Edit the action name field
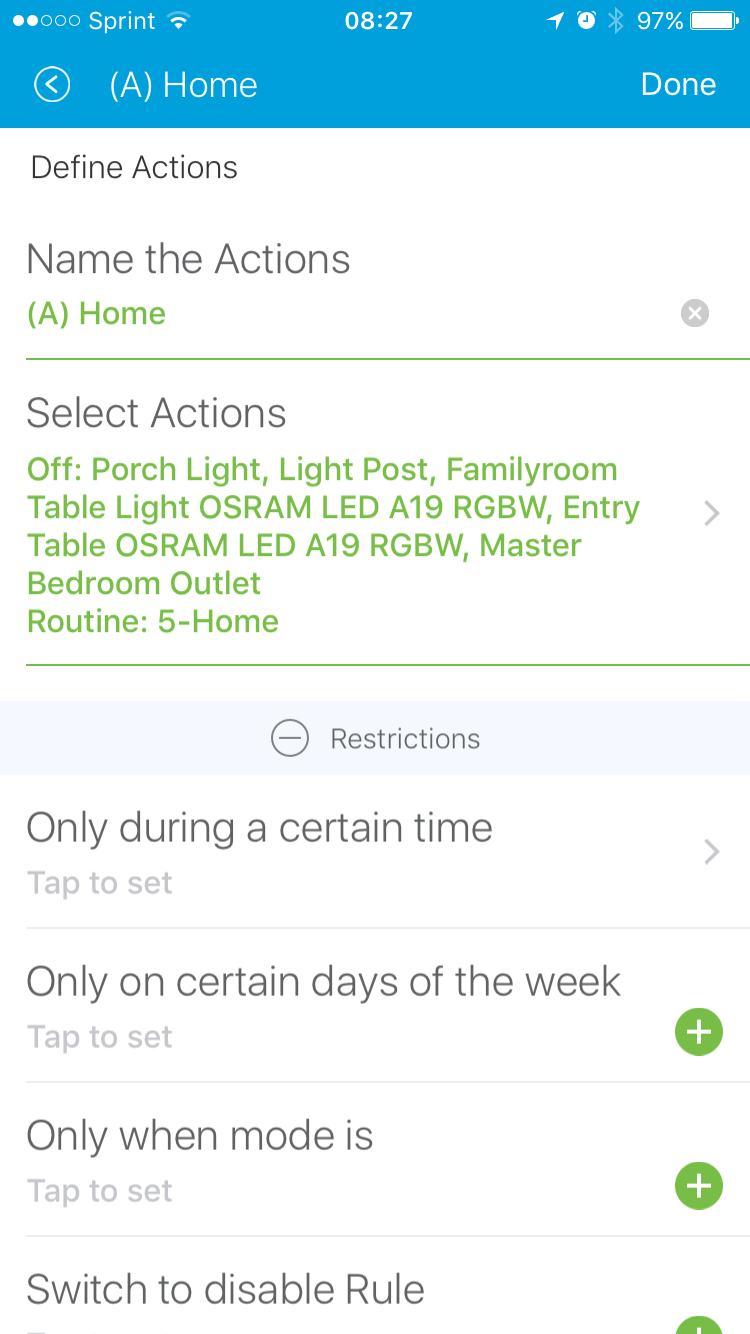The width and height of the screenshot is (750, 1334). click(340, 314)
